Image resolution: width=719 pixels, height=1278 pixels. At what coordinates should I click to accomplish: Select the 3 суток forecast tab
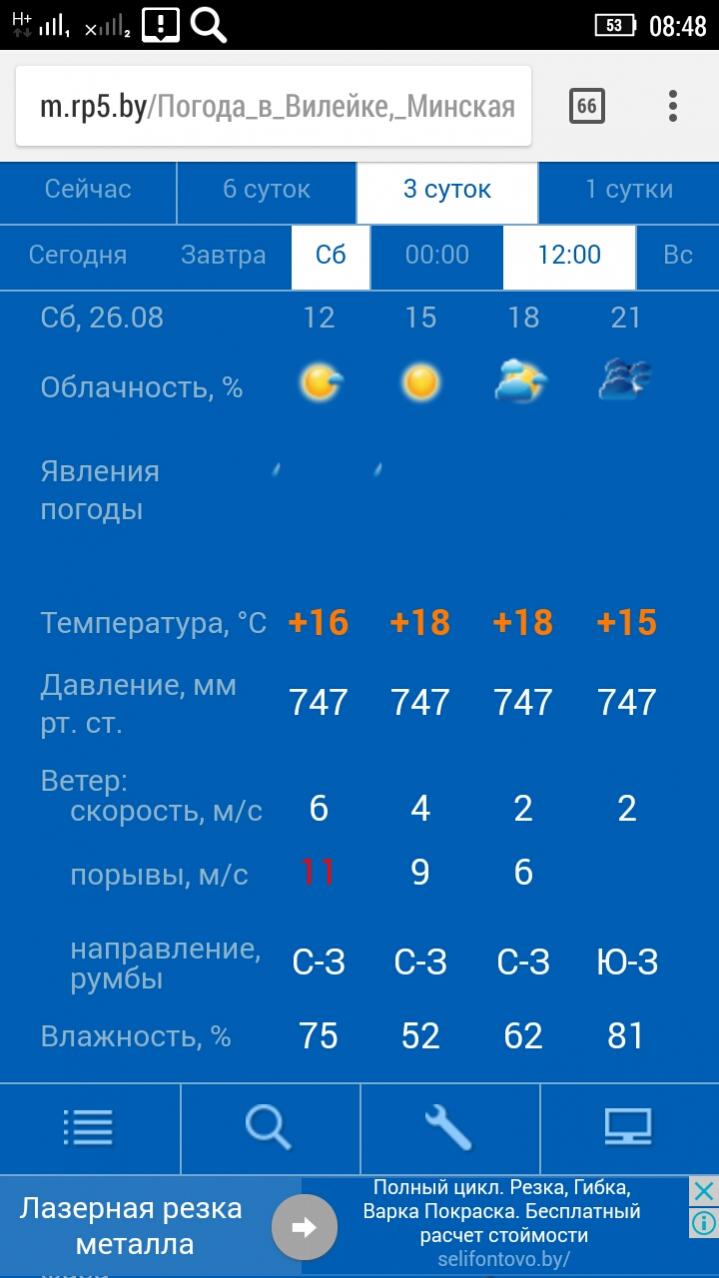point(447,190)
